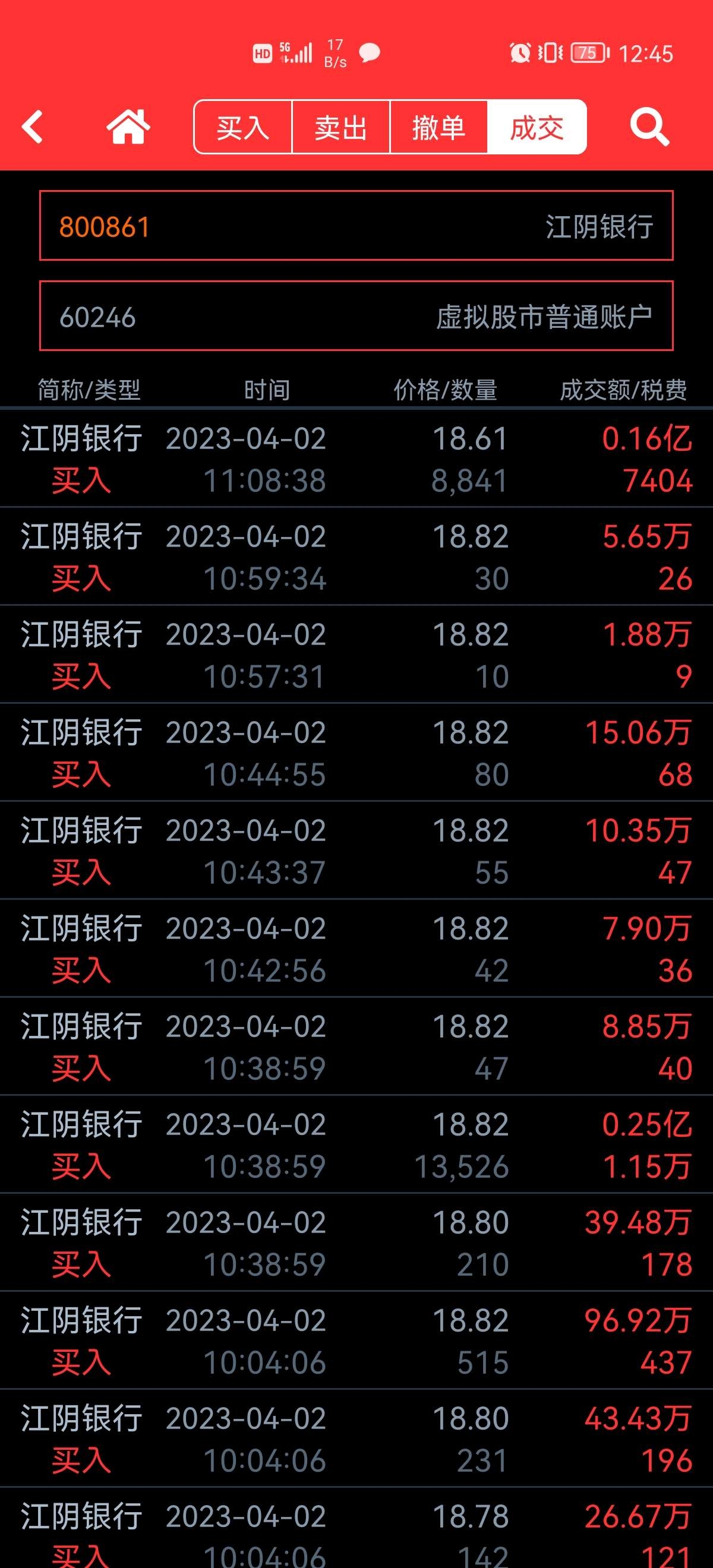The width and height of the screenshot is (713, 1568).
Task: View the 10:43:37 trade entry
Action: [x=356, y=851]
